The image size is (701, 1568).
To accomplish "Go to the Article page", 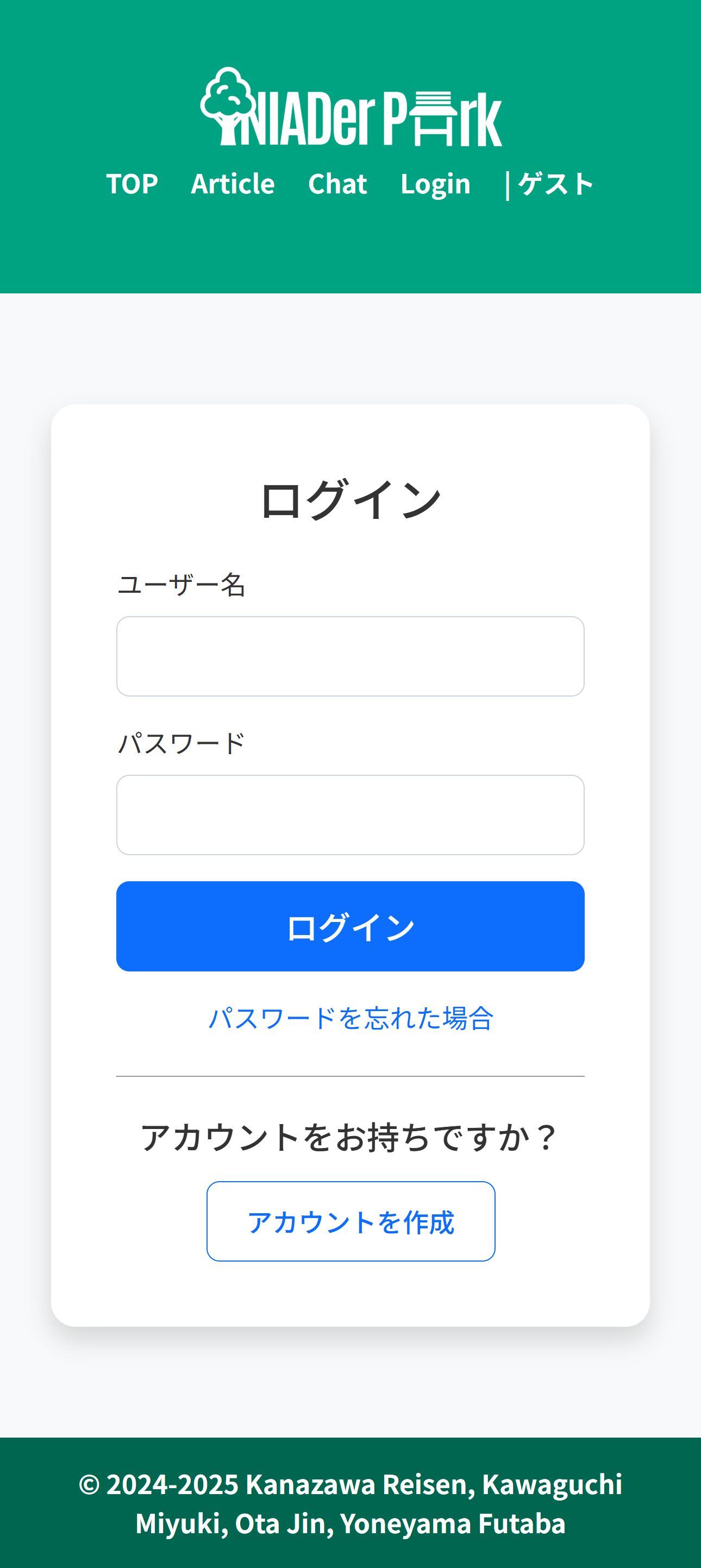I will 233,184.
